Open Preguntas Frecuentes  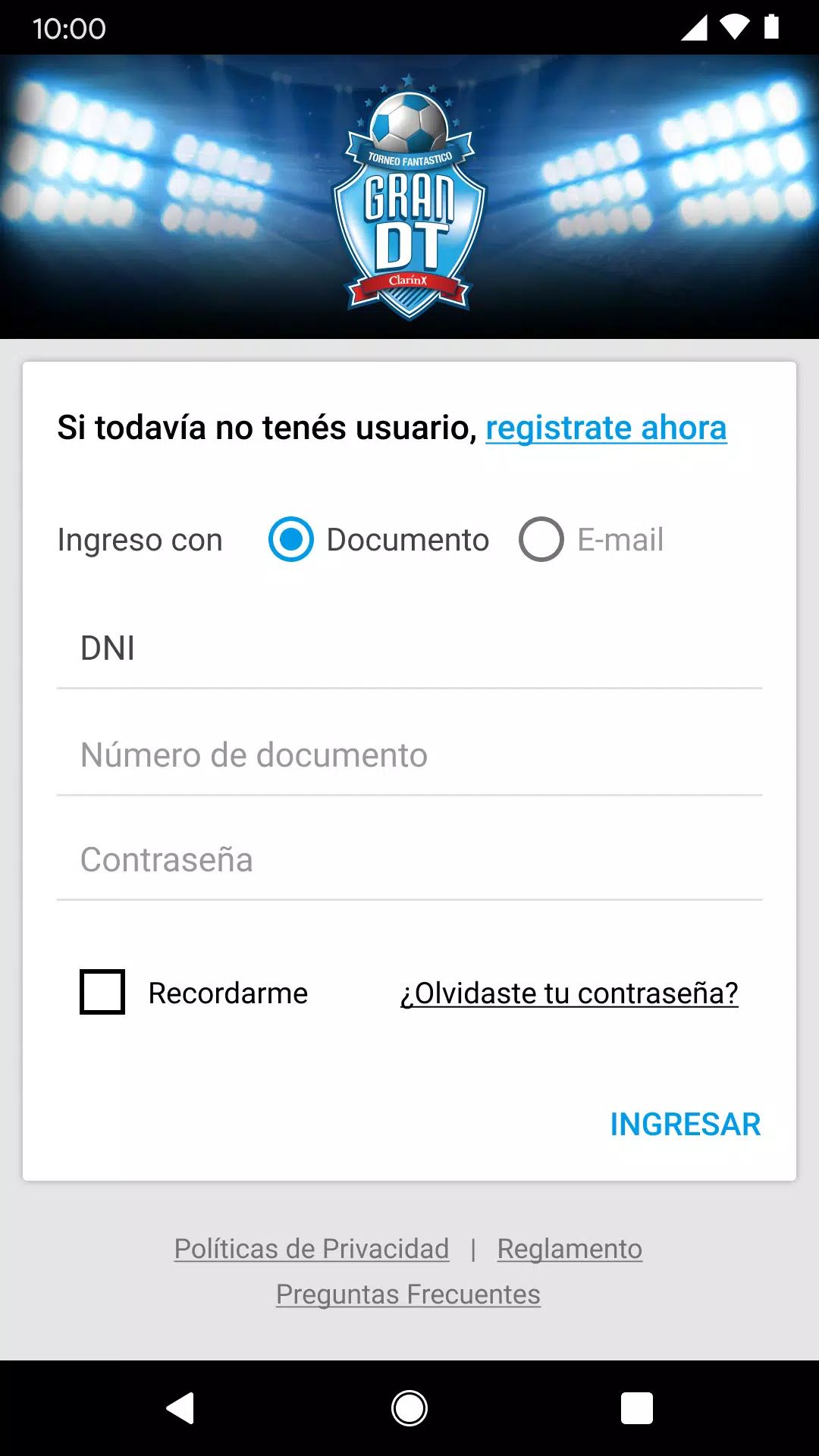tap(408, 1294)
